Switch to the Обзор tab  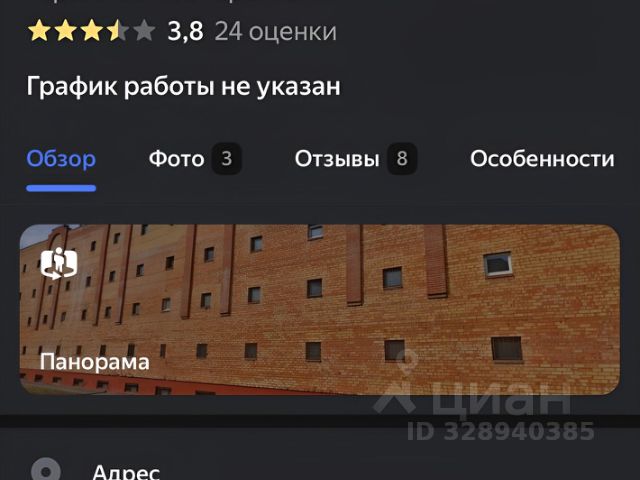click(x=61, y=159)
